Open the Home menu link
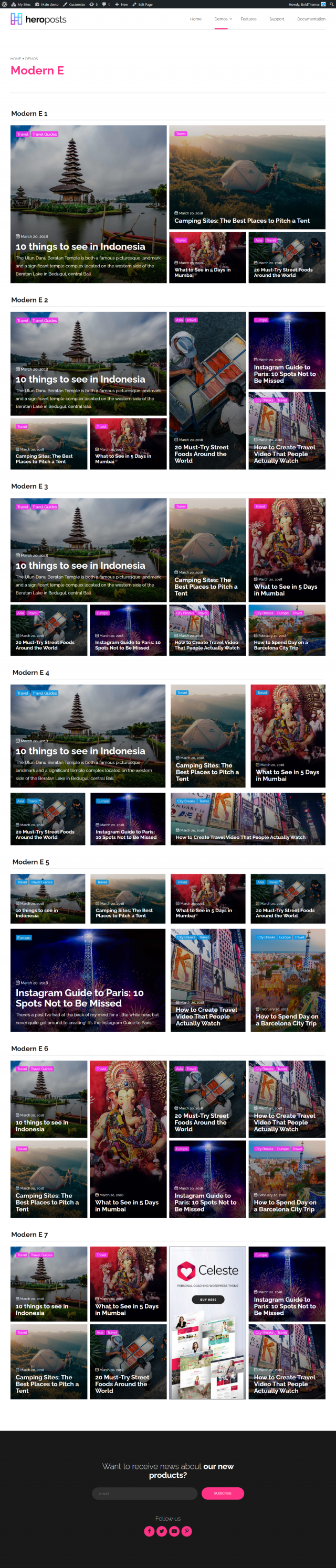Viewport: 336px width, 1568px height. (195, 19)
